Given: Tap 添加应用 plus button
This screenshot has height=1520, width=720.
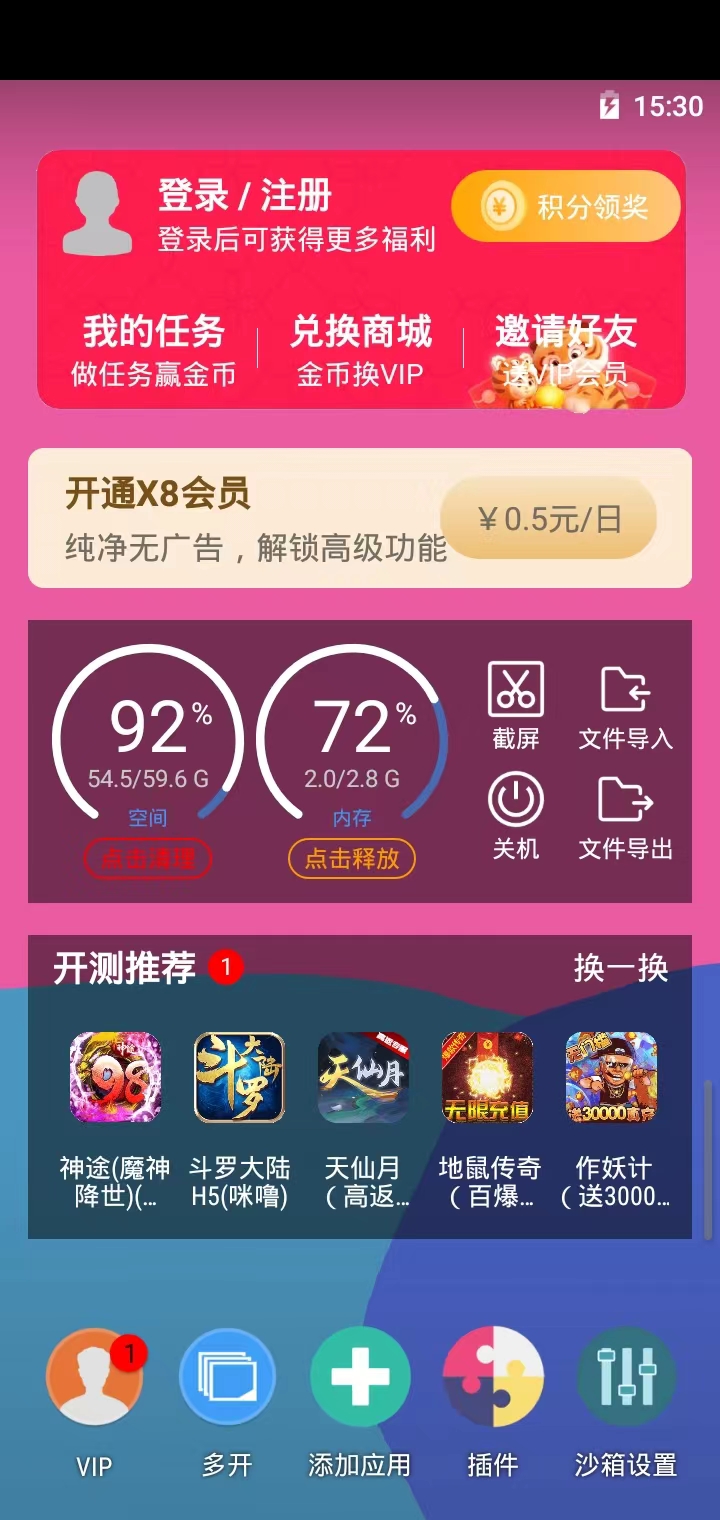Looking at the screenshot, I should click(x=360, y=1378).
